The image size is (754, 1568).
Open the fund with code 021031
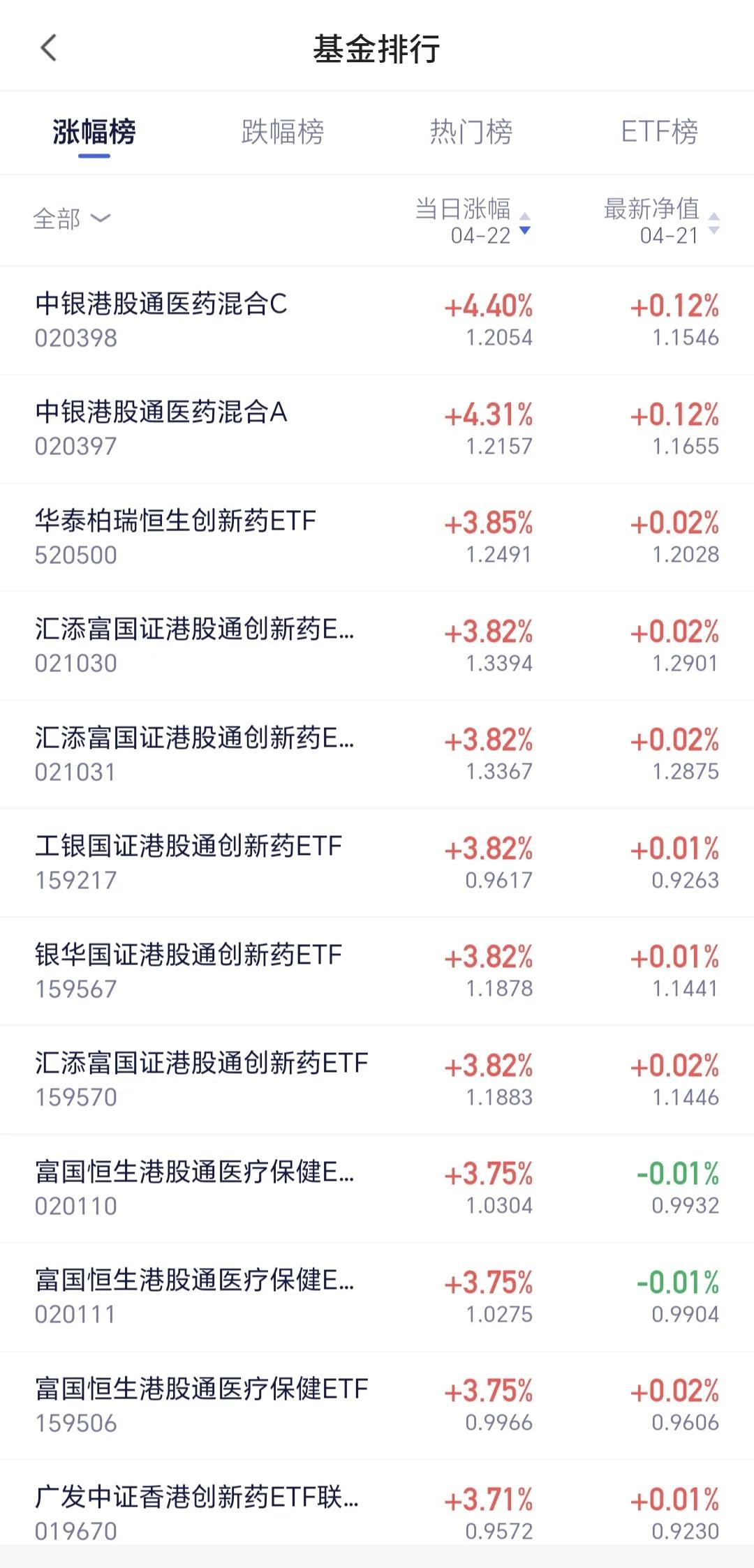pyautogui.click(x=195, y=754)
